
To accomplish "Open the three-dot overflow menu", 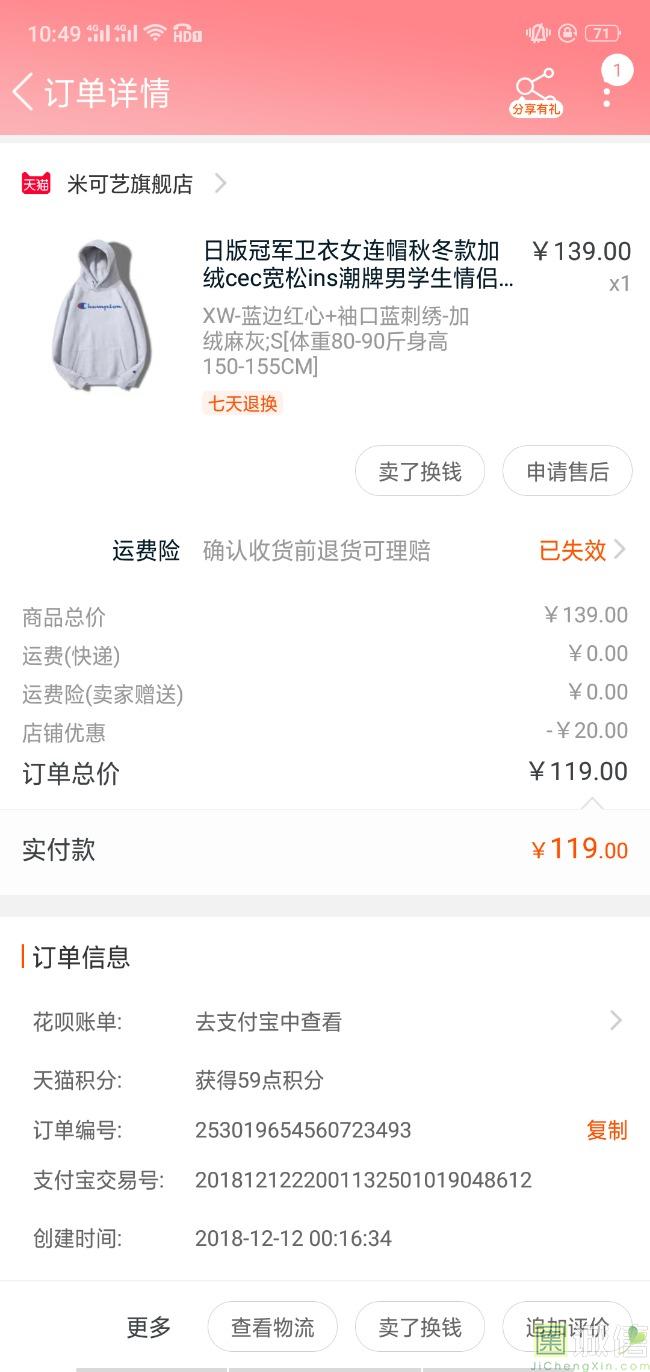I will [607, 93].
